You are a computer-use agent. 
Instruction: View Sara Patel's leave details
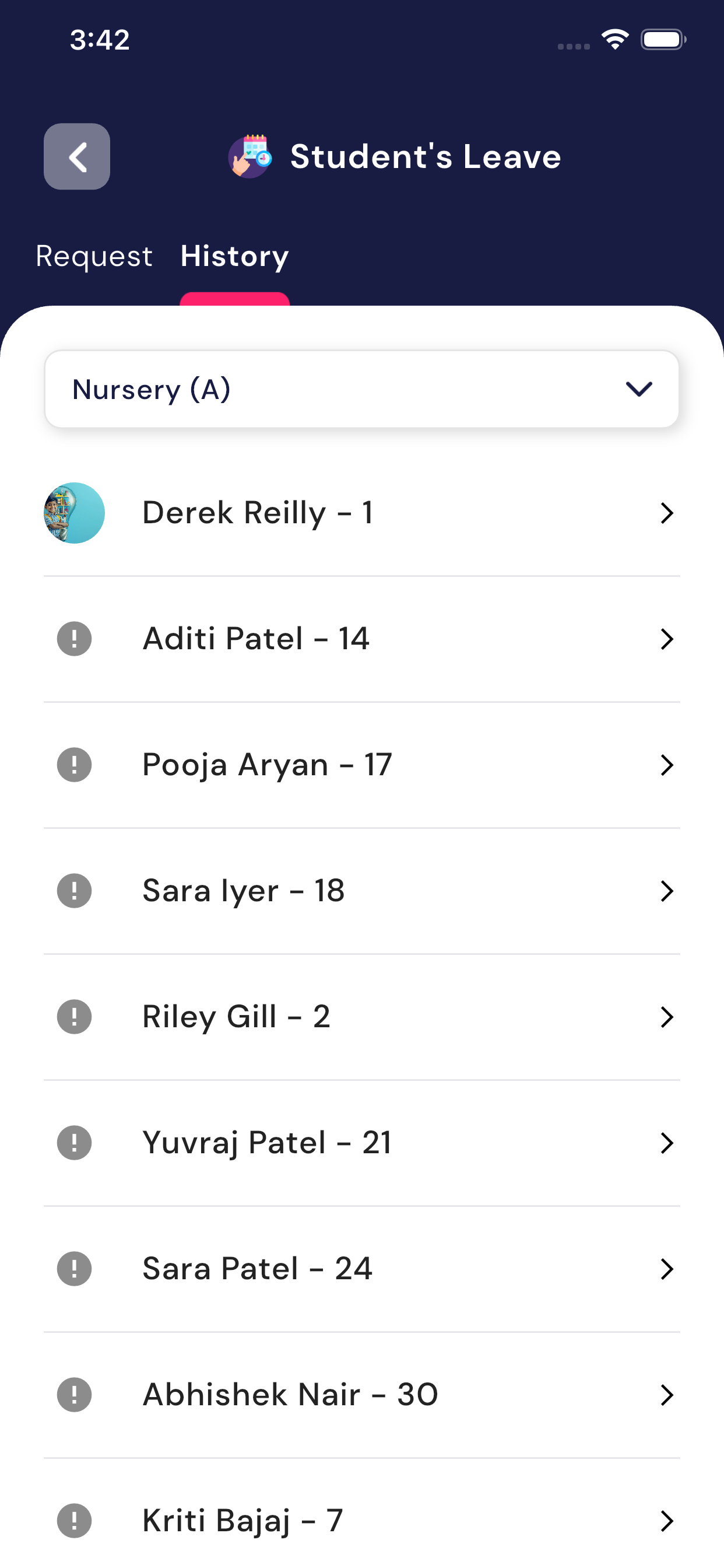click(x=361, y=1269)
